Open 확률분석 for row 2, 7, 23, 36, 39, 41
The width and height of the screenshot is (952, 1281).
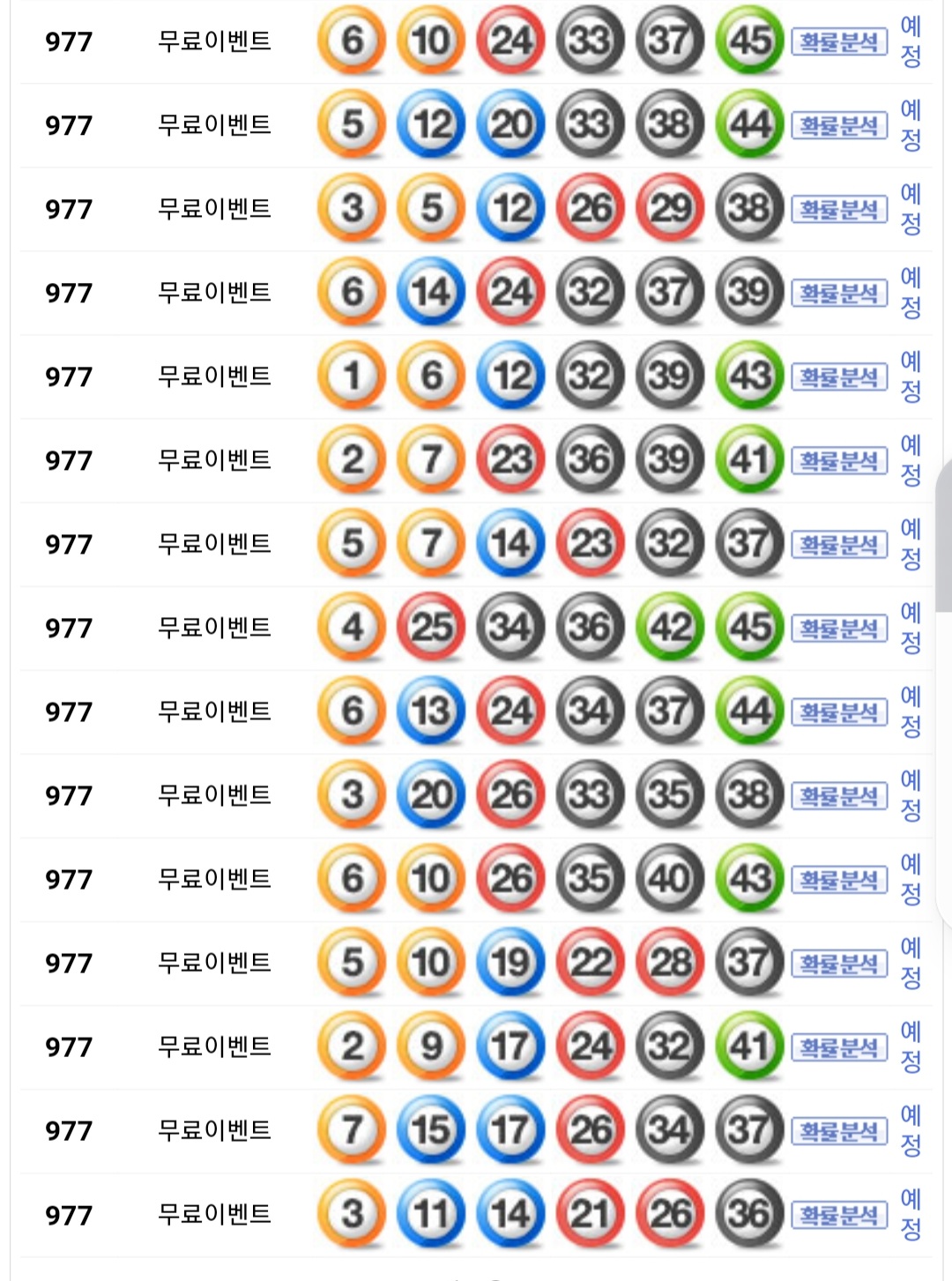pos(838,460)
